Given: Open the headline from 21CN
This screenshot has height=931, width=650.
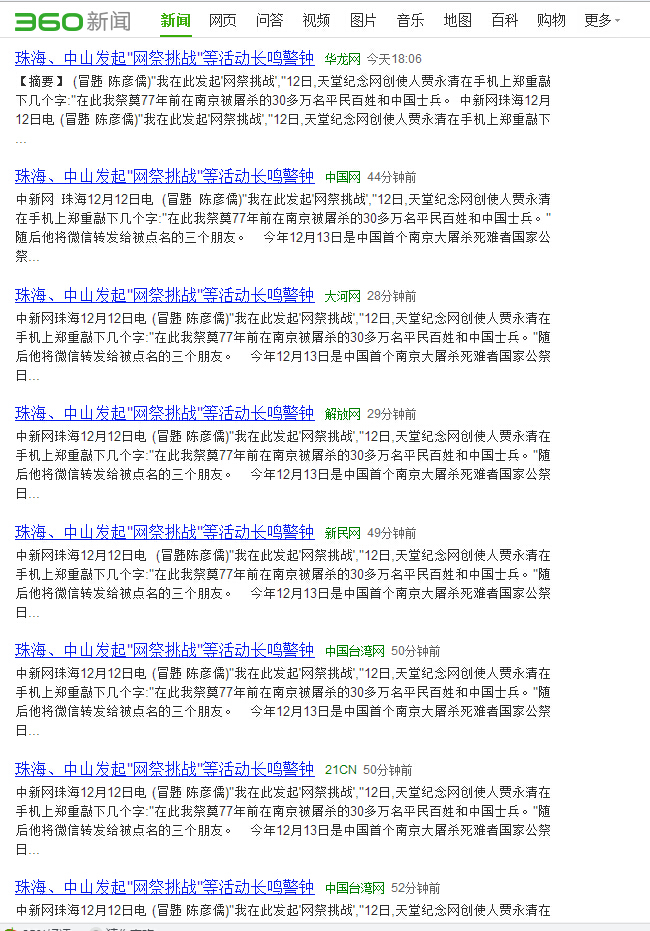Looking at the screenshot, I should point(164,769).
